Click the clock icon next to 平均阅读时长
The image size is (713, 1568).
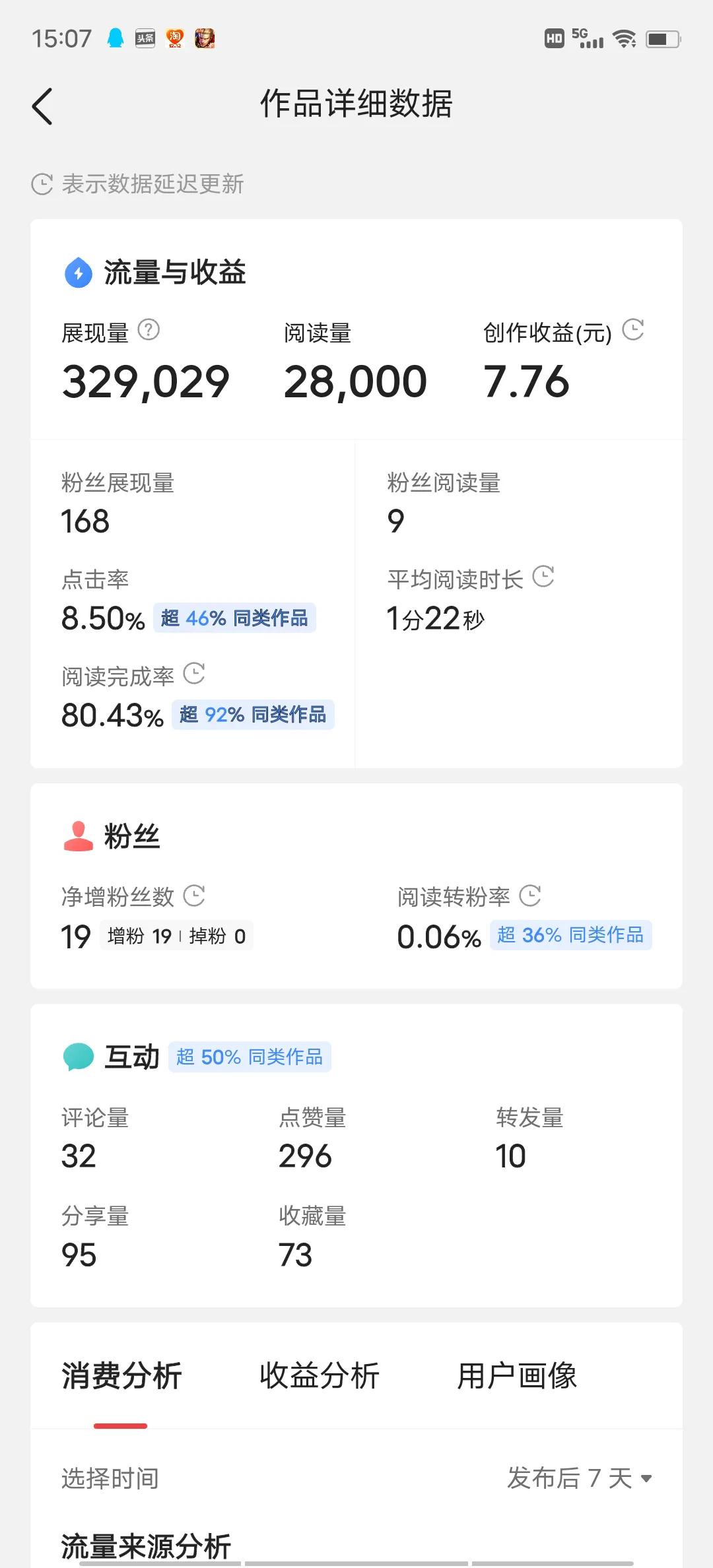[x=543, y=578]
